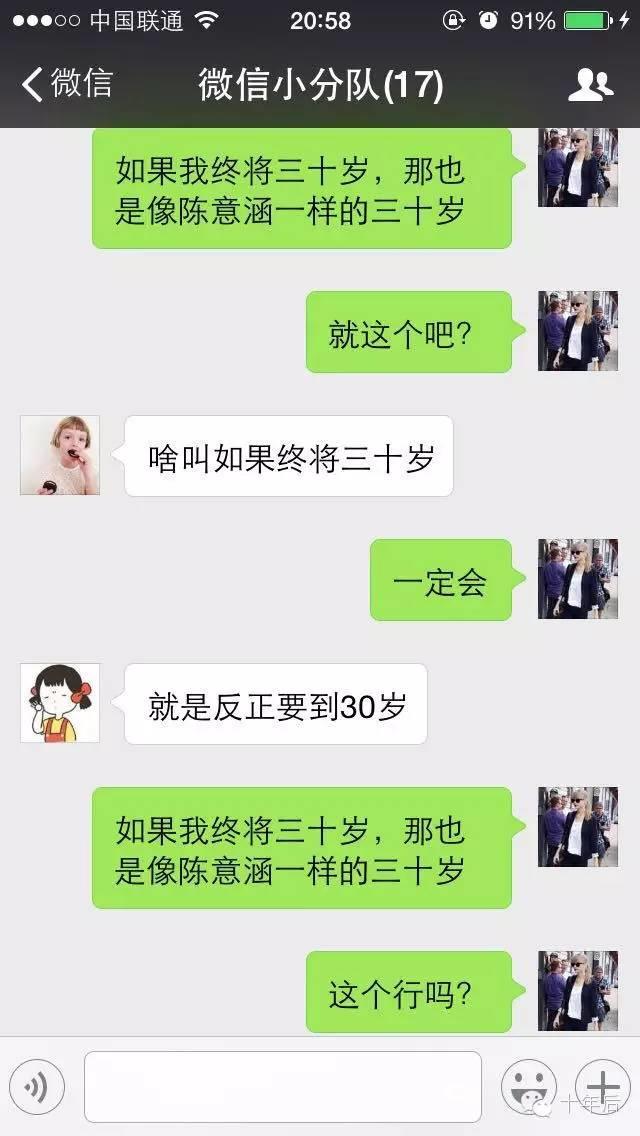Focus the message text field
Image resolution: width=640 pixels, height=1136 pixels.
click(283, 1087)
